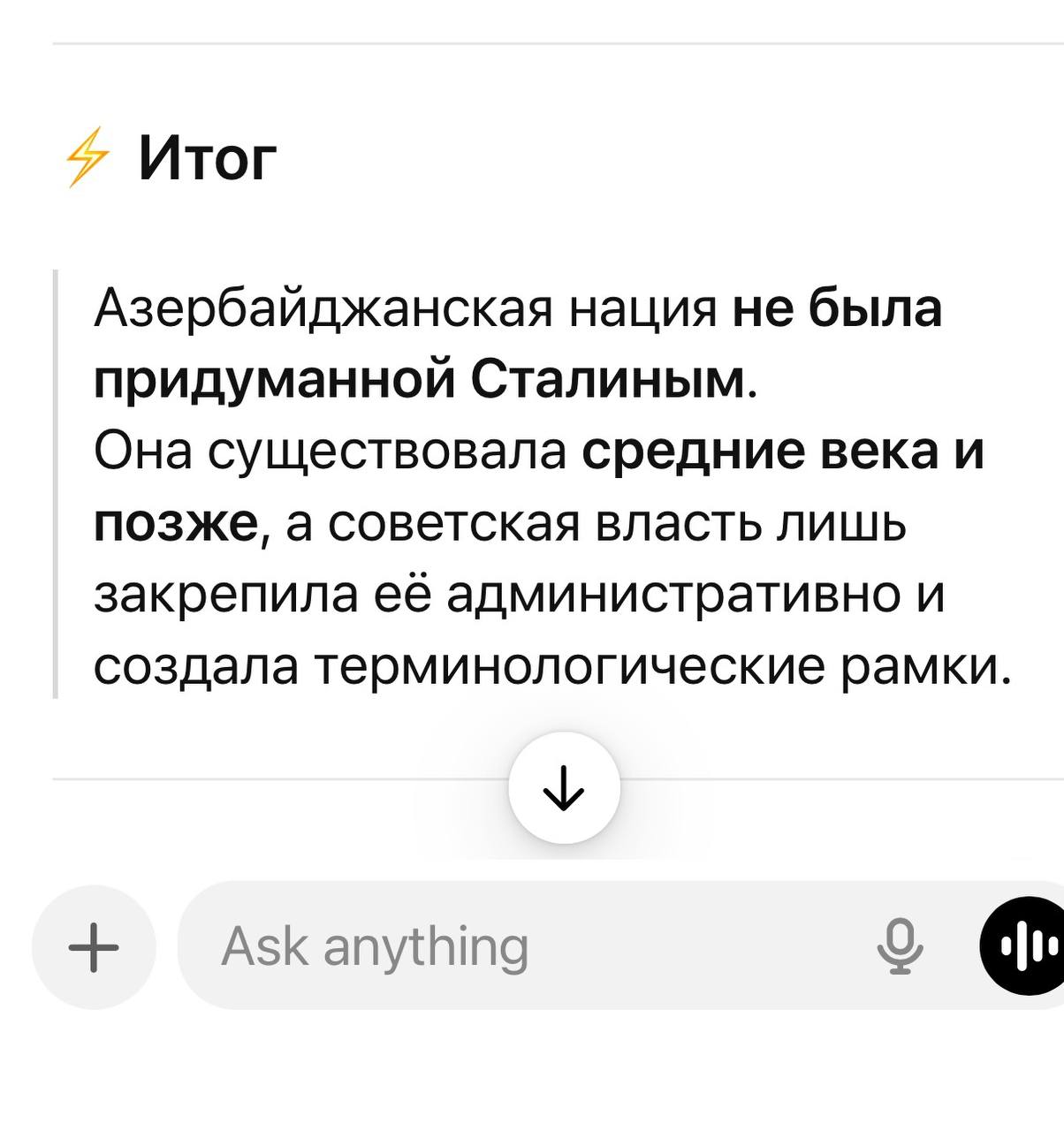Focus the Ask anything input field
This screenshot has width=1064, height=1131.
[x=513, y=946]
